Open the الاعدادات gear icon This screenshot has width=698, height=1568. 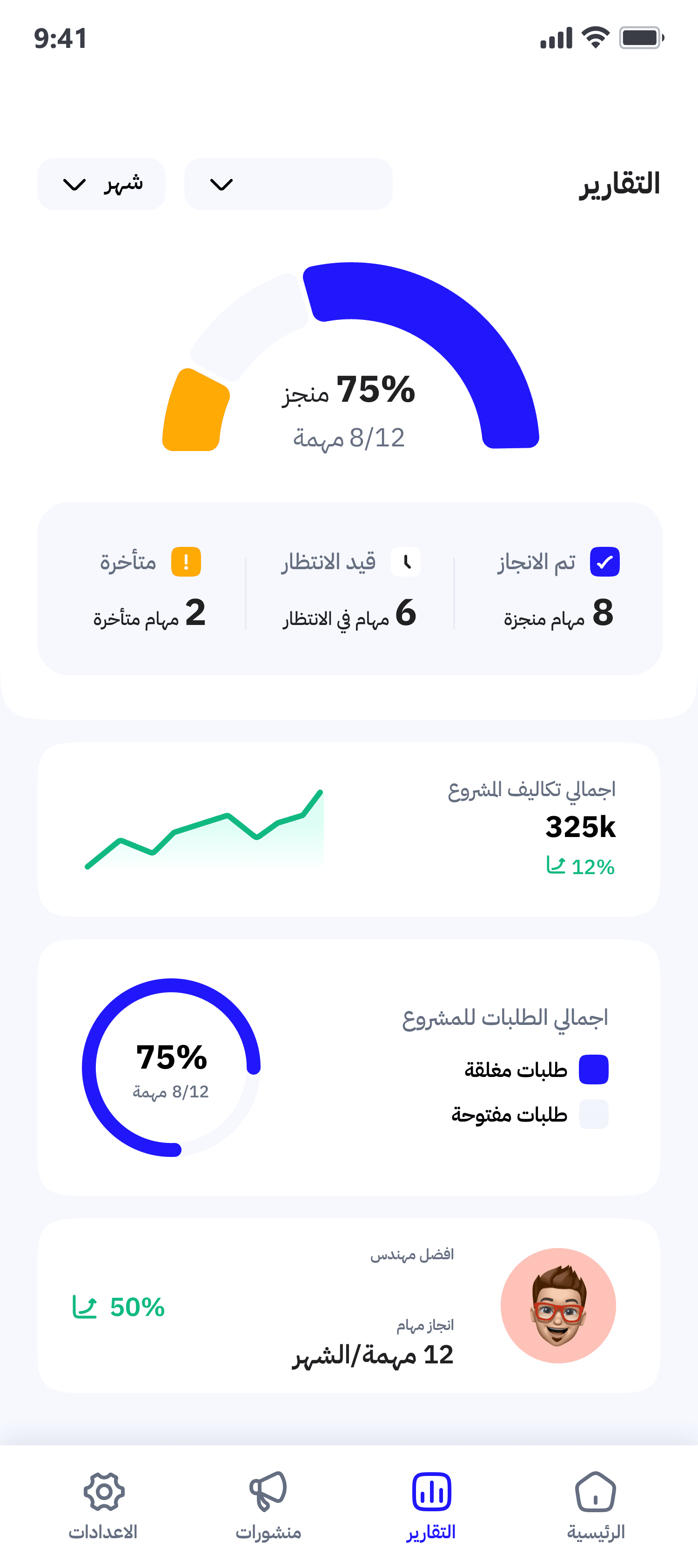click(x=104, y=1491)
